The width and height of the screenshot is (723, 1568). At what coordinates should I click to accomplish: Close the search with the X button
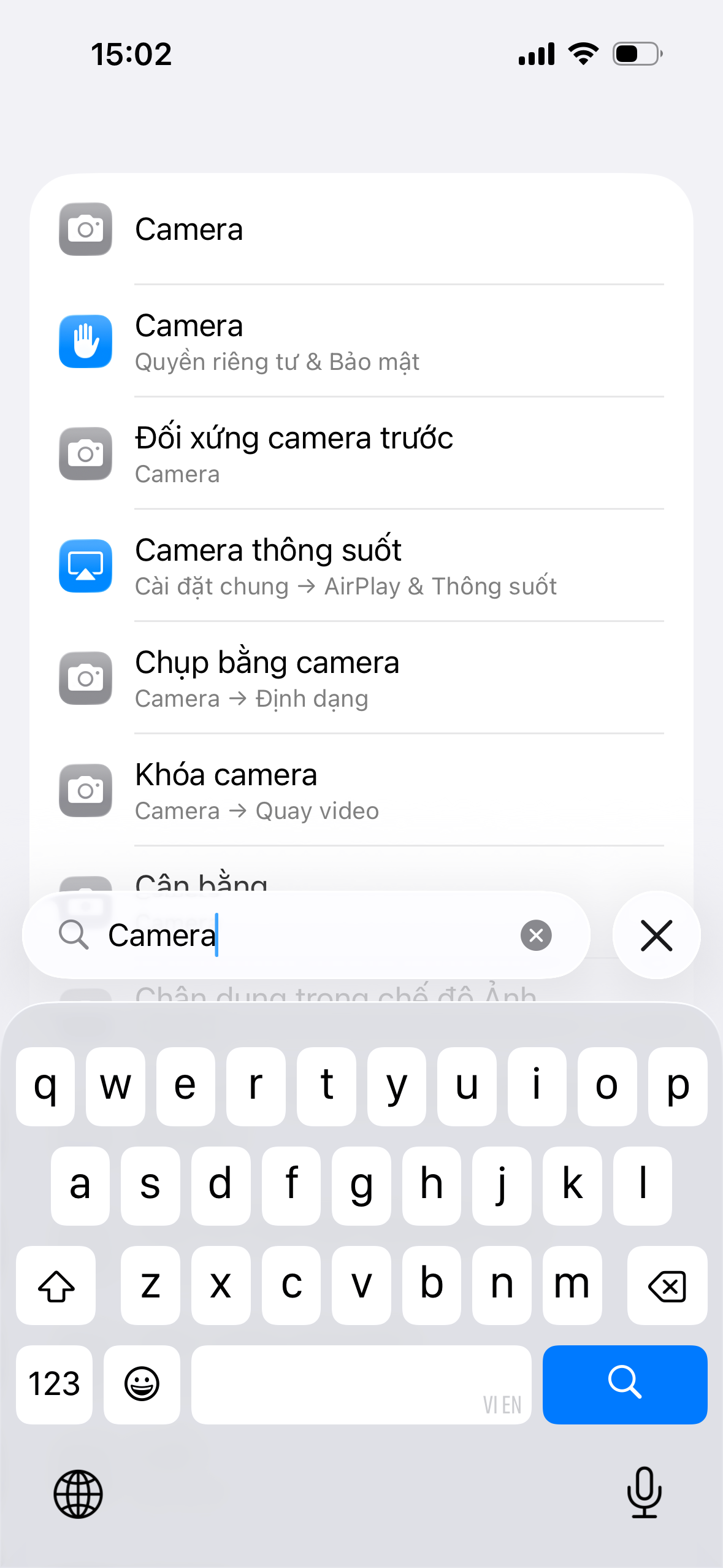pos(656,936)
